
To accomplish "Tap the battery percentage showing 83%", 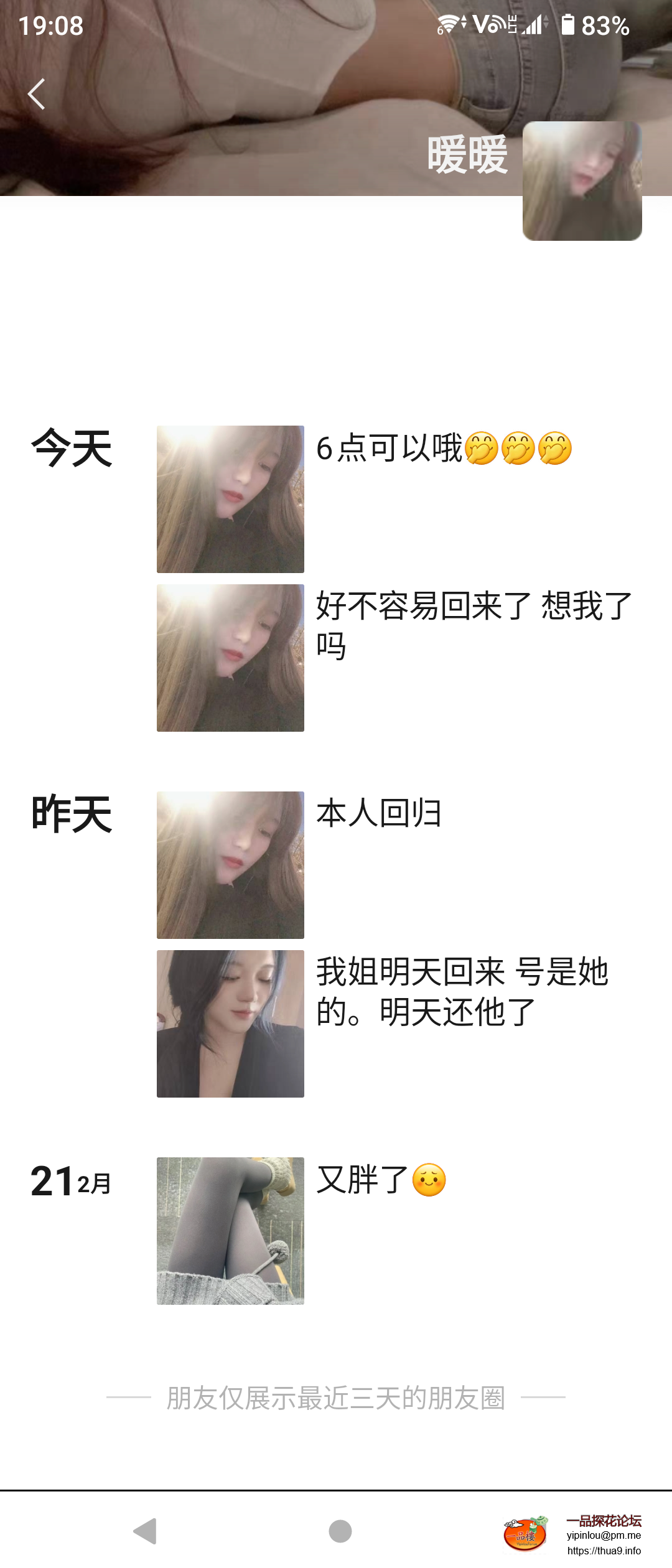I will pos(605,25).
